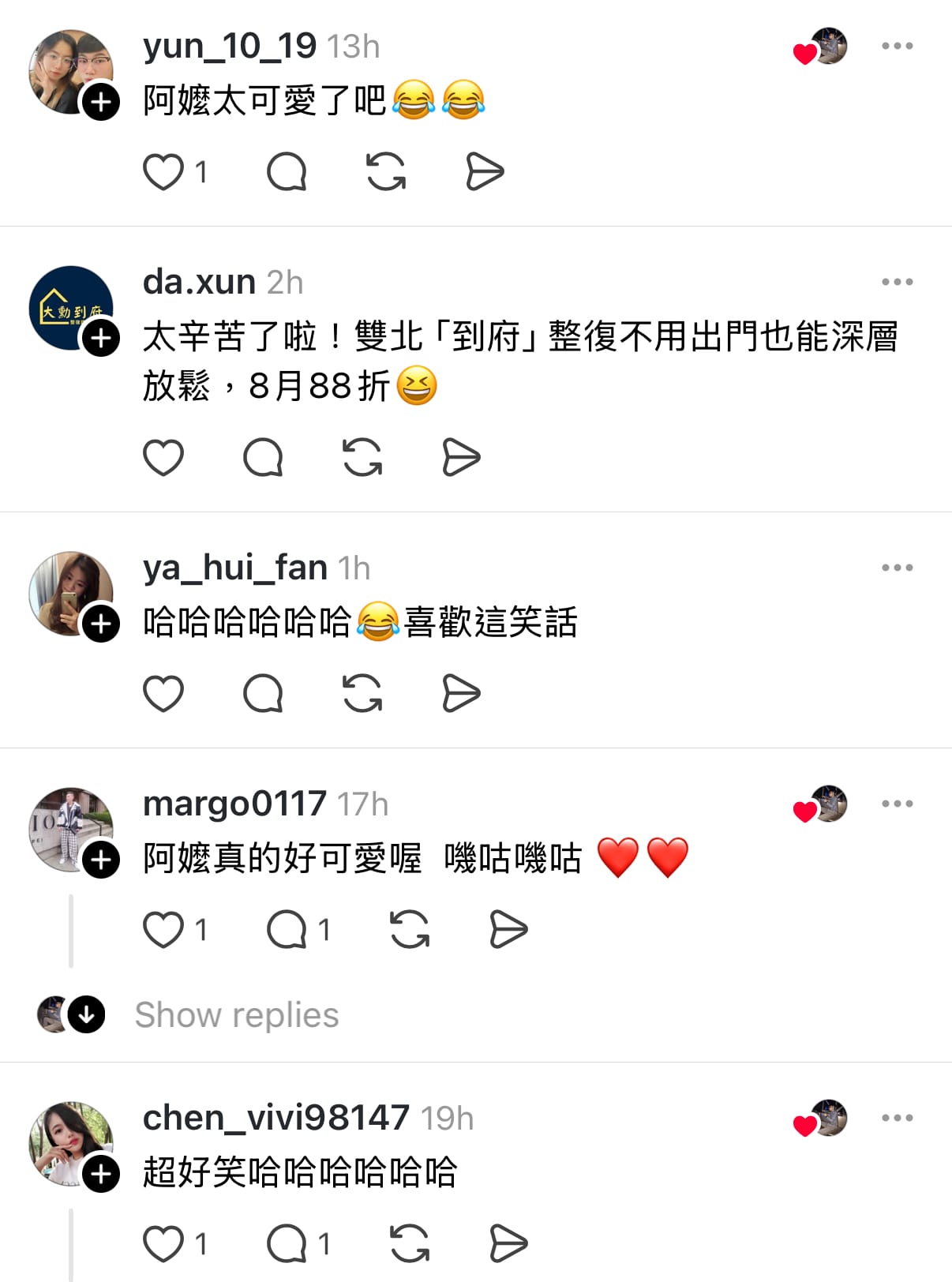952x1282 pixels.
Task: Reply to yun_10_19's comment
Action: pos(287,172)
